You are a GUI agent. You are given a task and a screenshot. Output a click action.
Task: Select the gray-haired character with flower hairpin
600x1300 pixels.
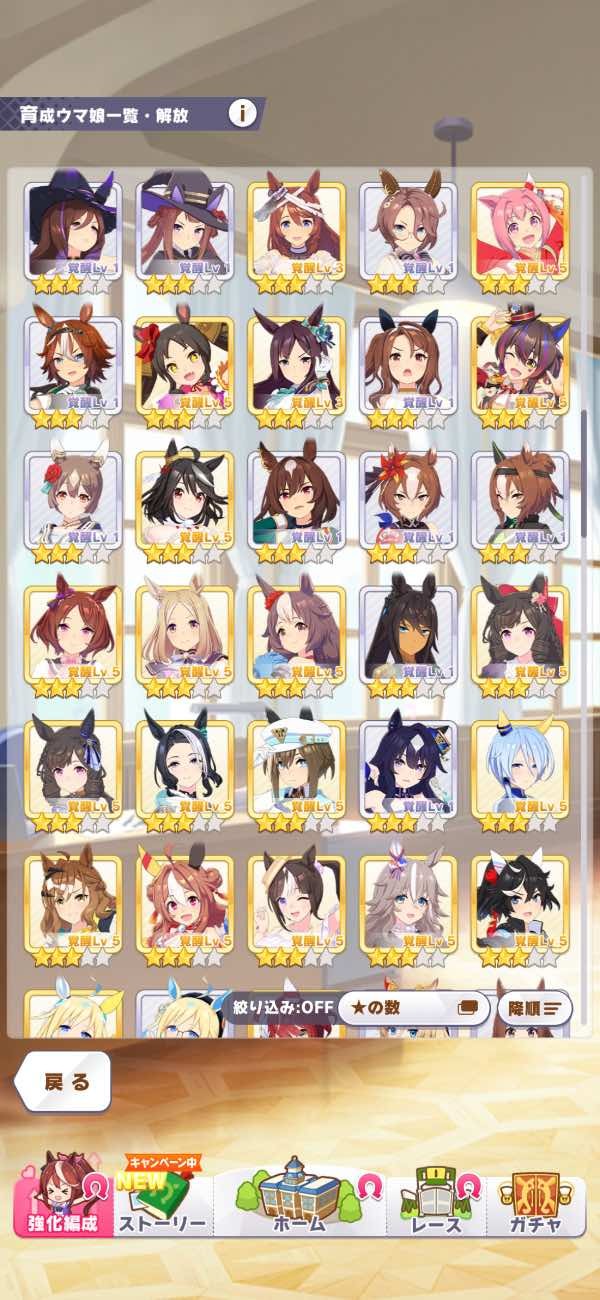click(408, 902)
